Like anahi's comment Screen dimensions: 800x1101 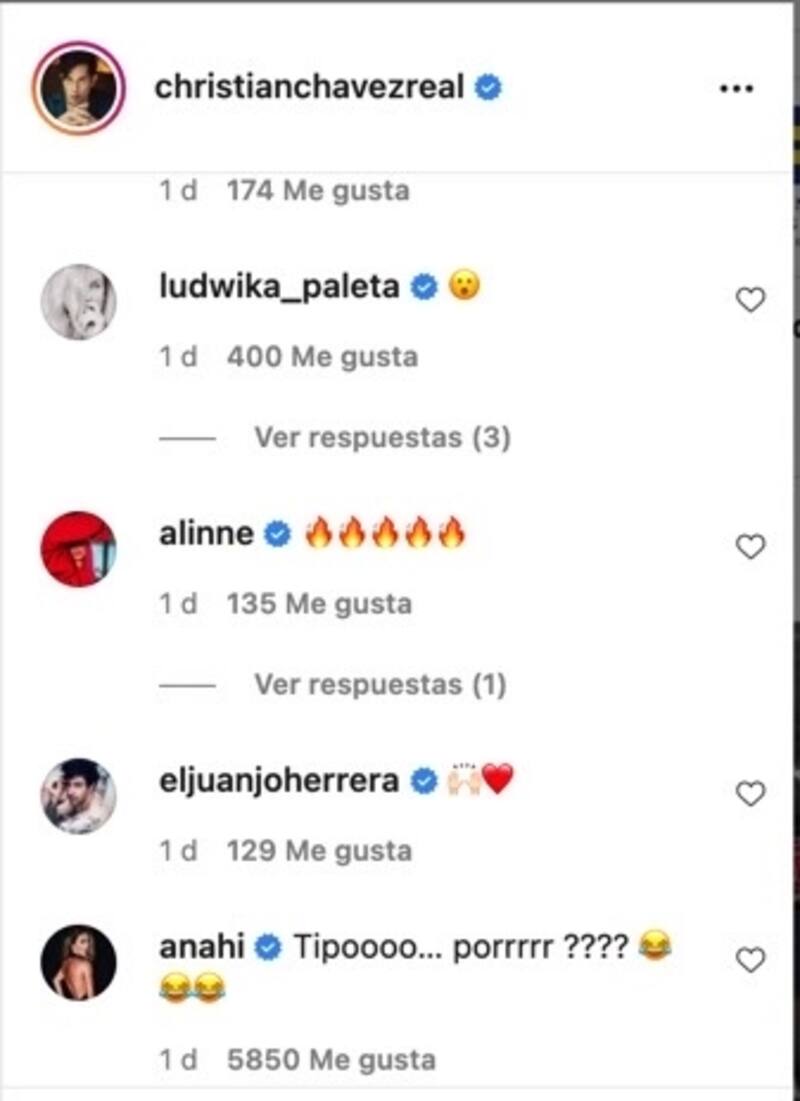[750, 960]
